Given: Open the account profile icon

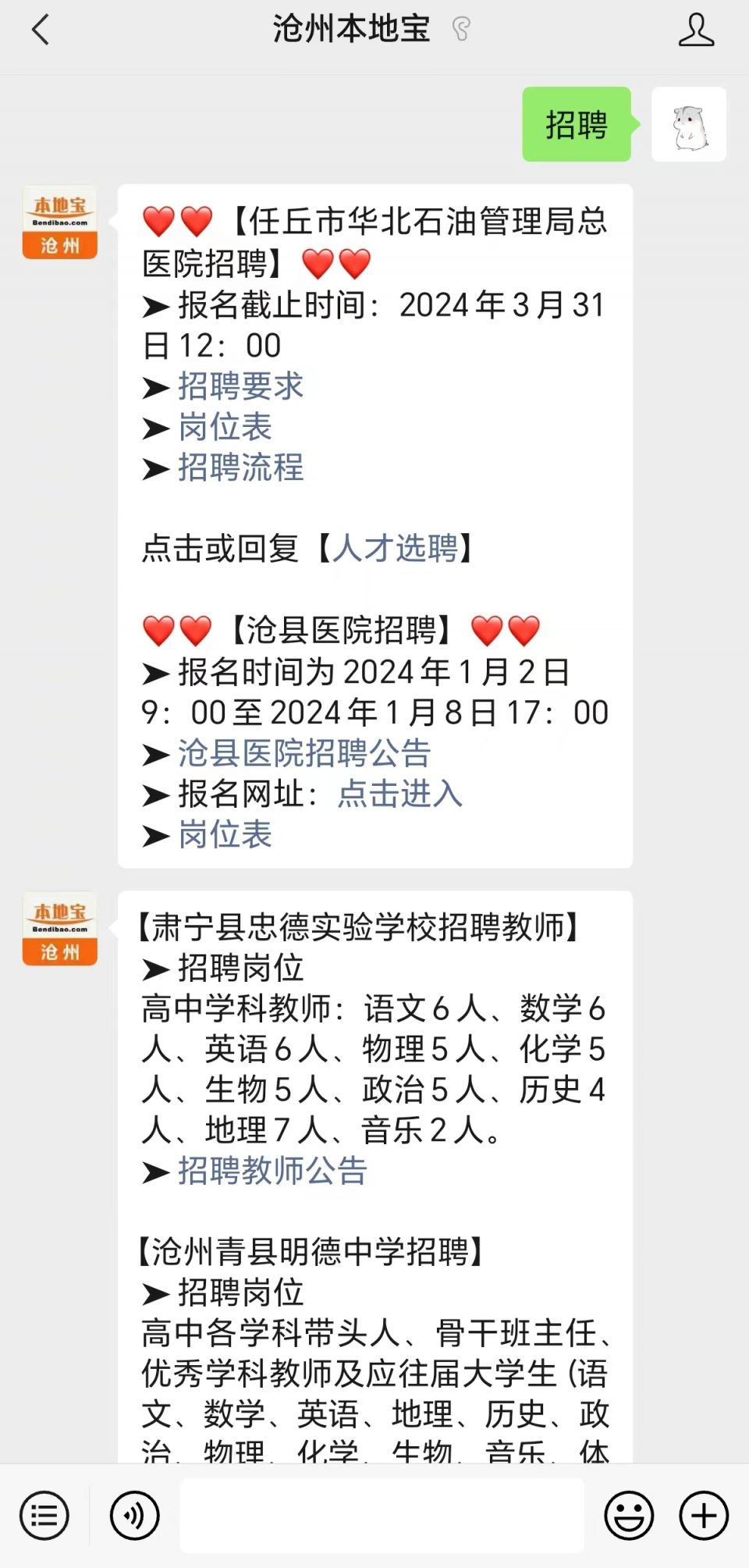Looking at the screenshot, I should [695, 30].
